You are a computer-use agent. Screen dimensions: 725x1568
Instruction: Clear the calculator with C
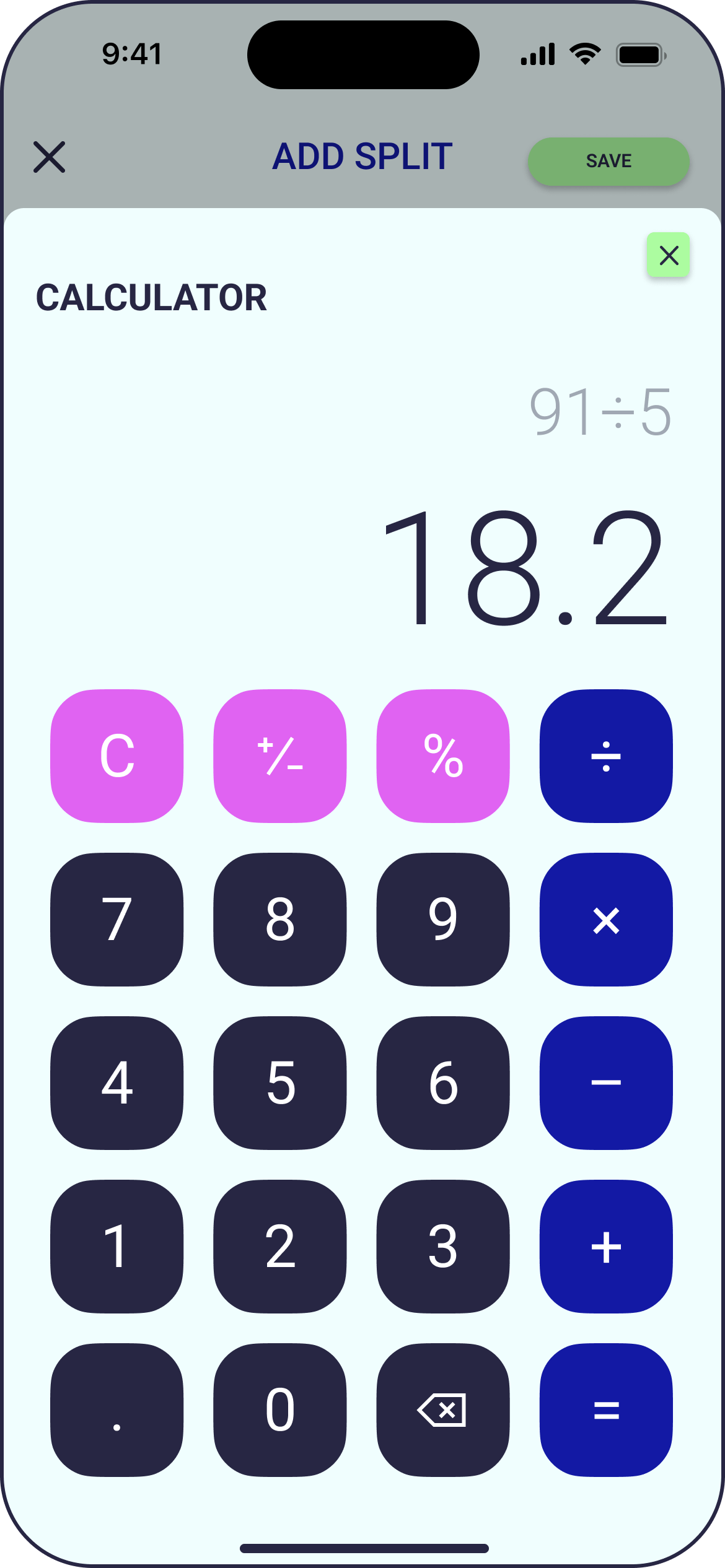click(117, 756)
